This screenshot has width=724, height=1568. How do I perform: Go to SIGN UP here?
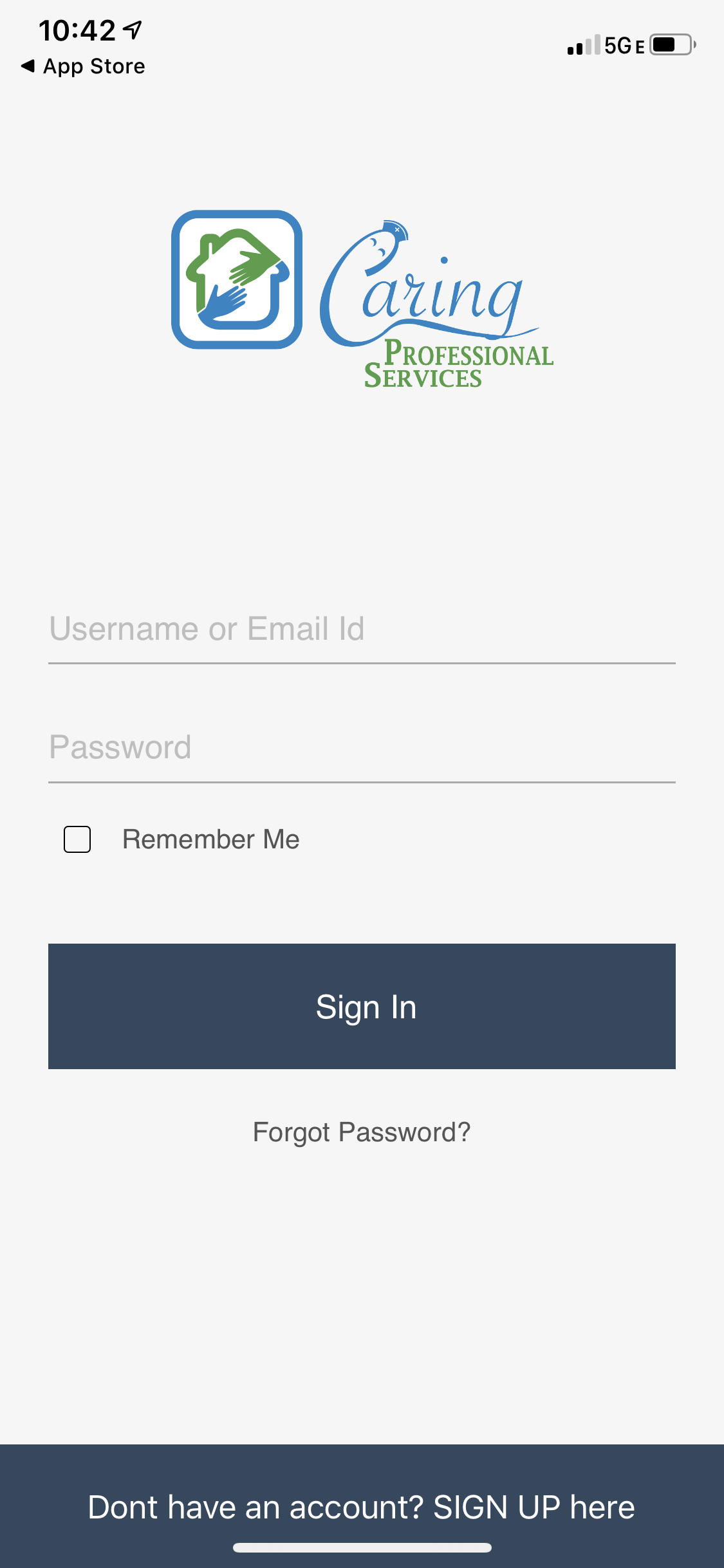[534, 1507]
